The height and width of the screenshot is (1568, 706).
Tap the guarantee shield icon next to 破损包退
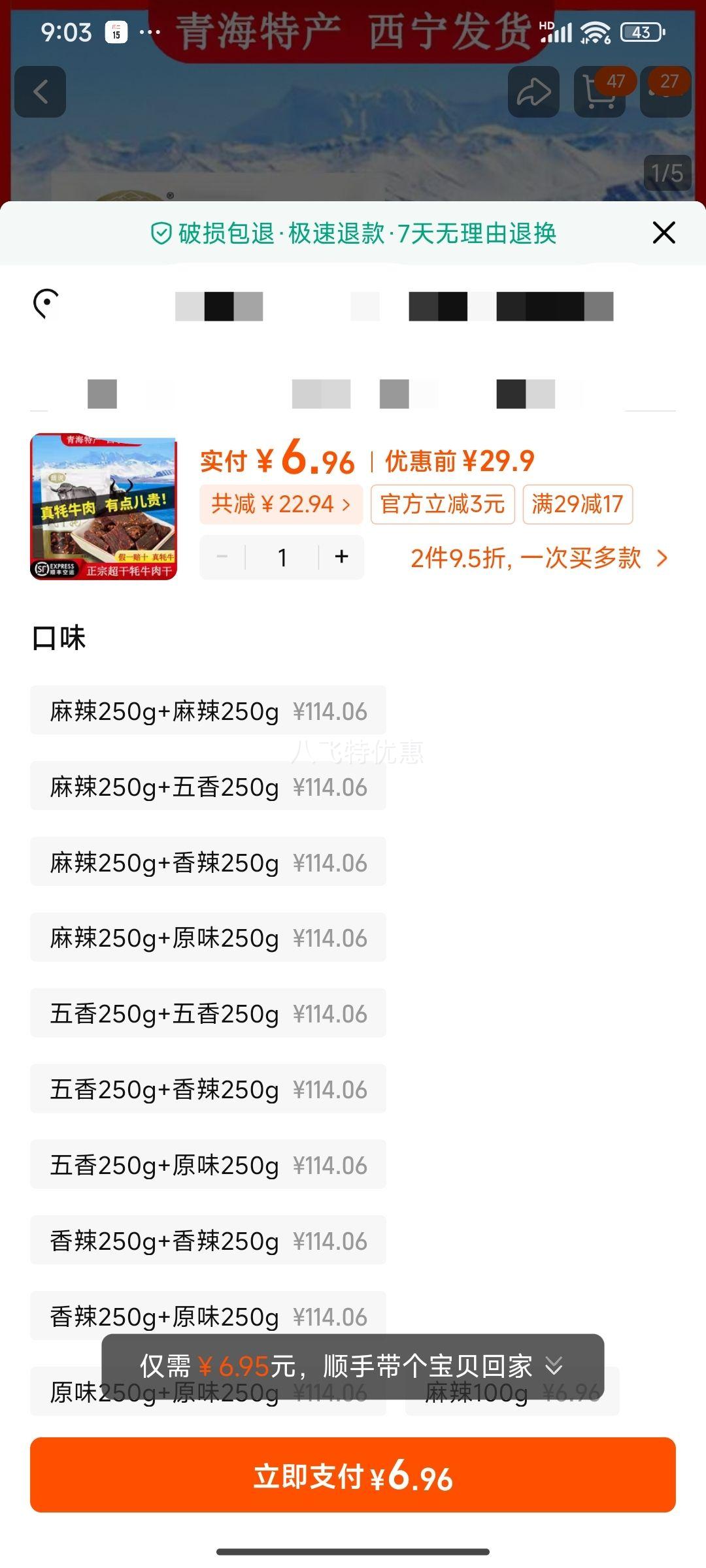[159, 233]
